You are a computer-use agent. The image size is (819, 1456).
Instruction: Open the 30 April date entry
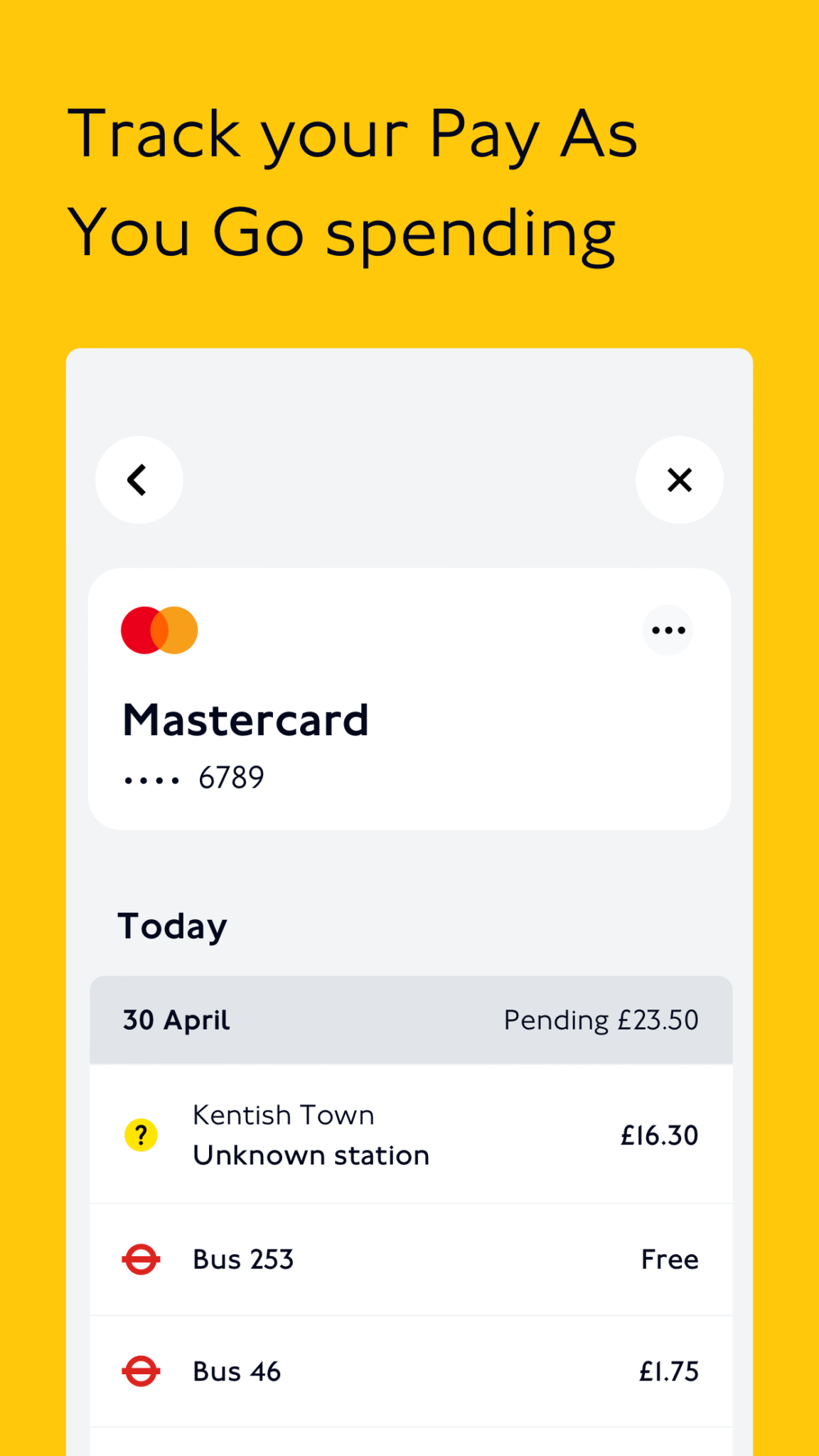point(175,1019)
